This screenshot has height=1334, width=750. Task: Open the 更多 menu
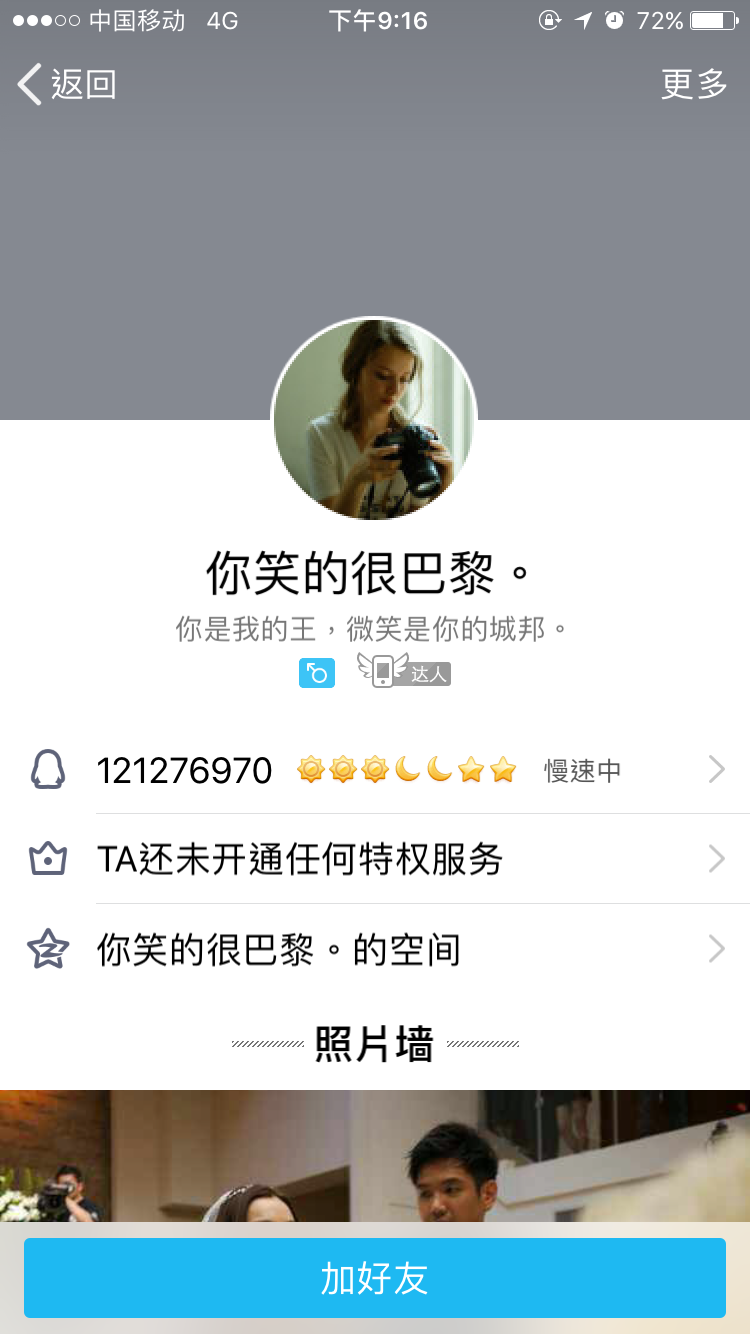[x=694, y=85]
